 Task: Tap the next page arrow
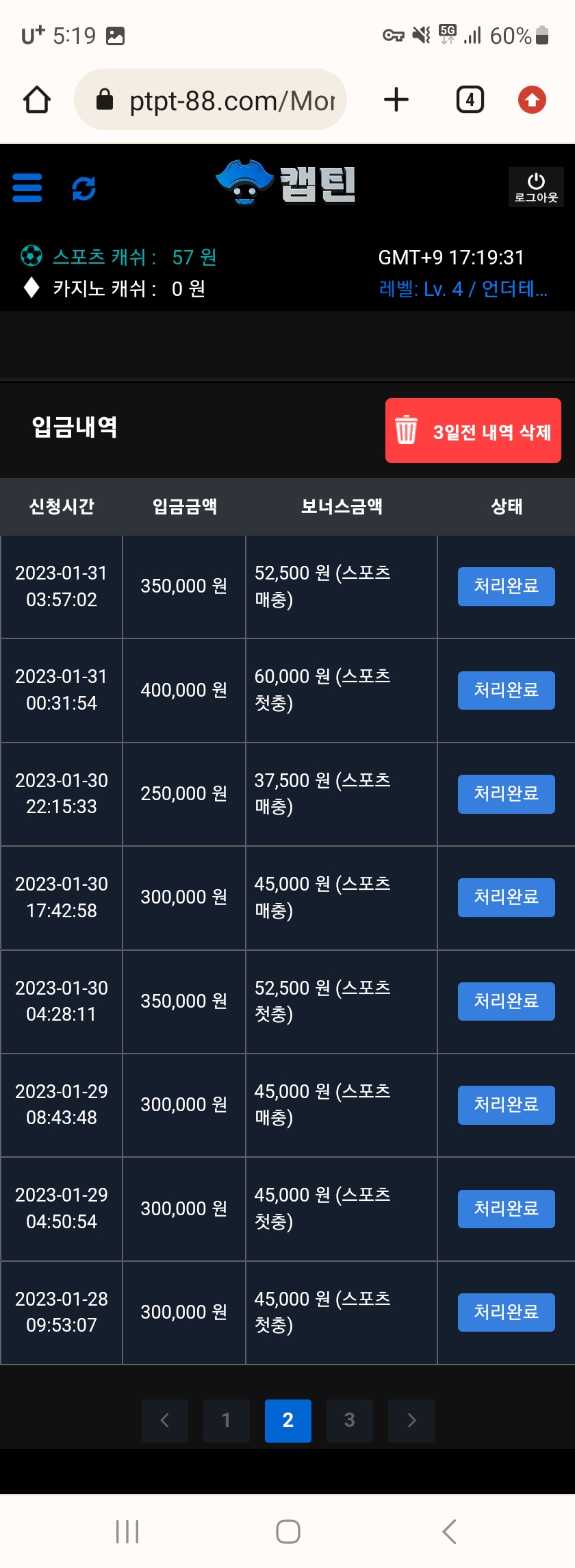[x=411, y=1421]
